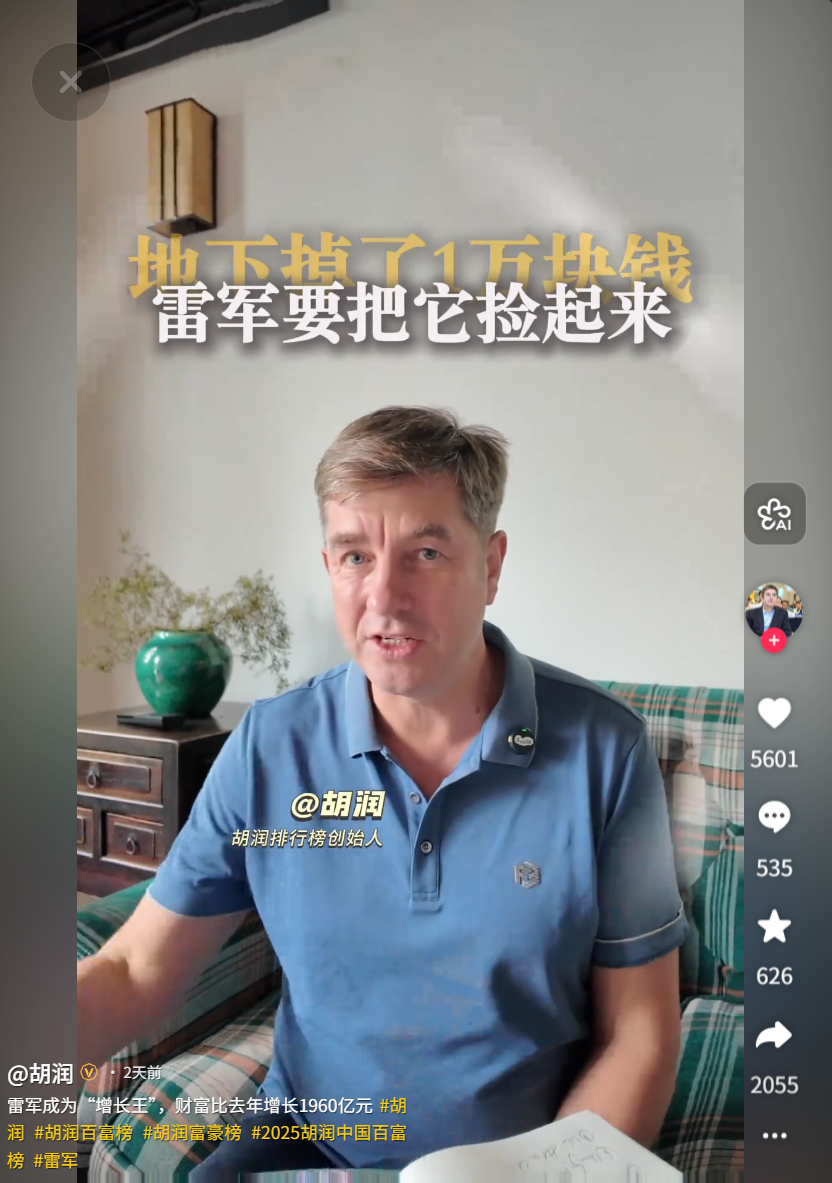
Task: Add video to favorites with star
Action: (774, 926)
